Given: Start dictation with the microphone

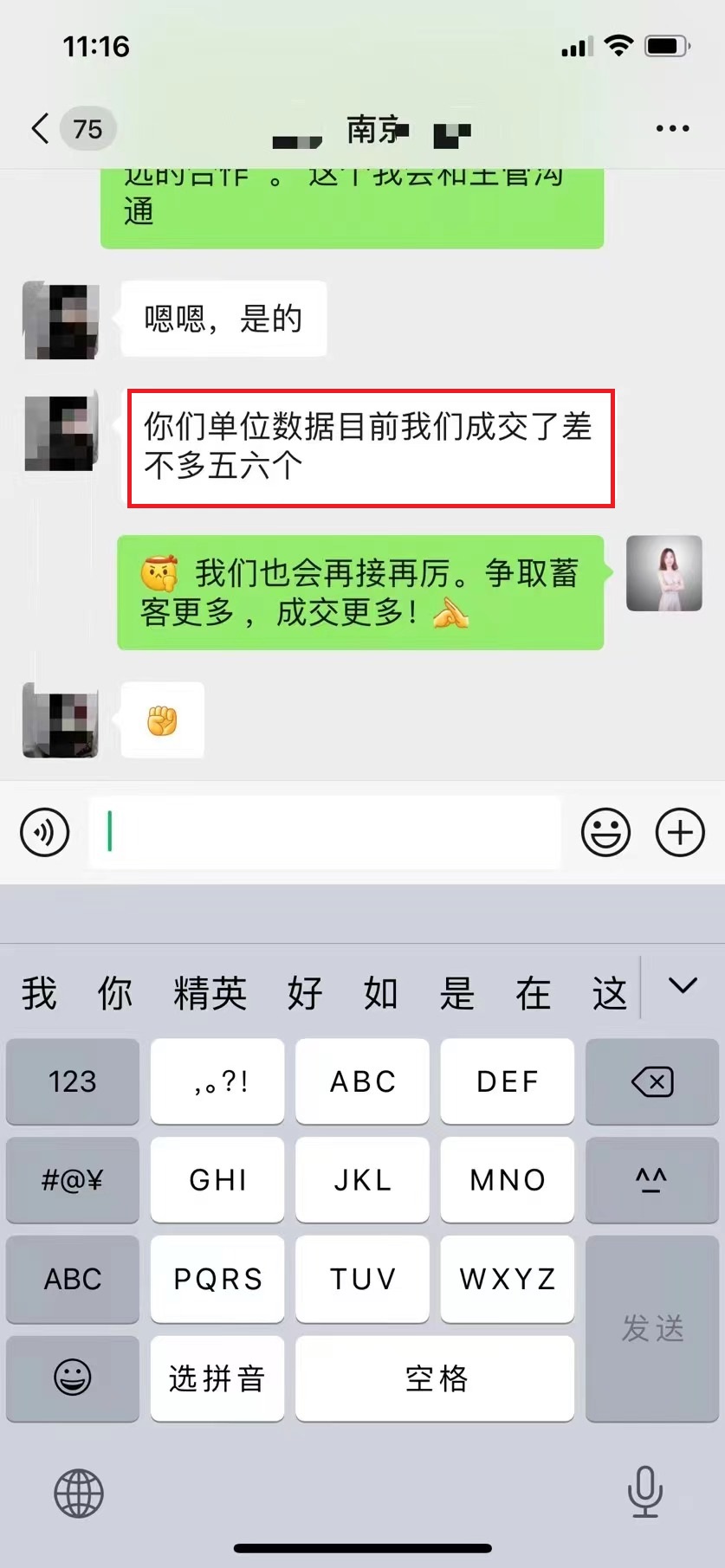Looking at the screenshot, I should click(x=644, y=1491).
